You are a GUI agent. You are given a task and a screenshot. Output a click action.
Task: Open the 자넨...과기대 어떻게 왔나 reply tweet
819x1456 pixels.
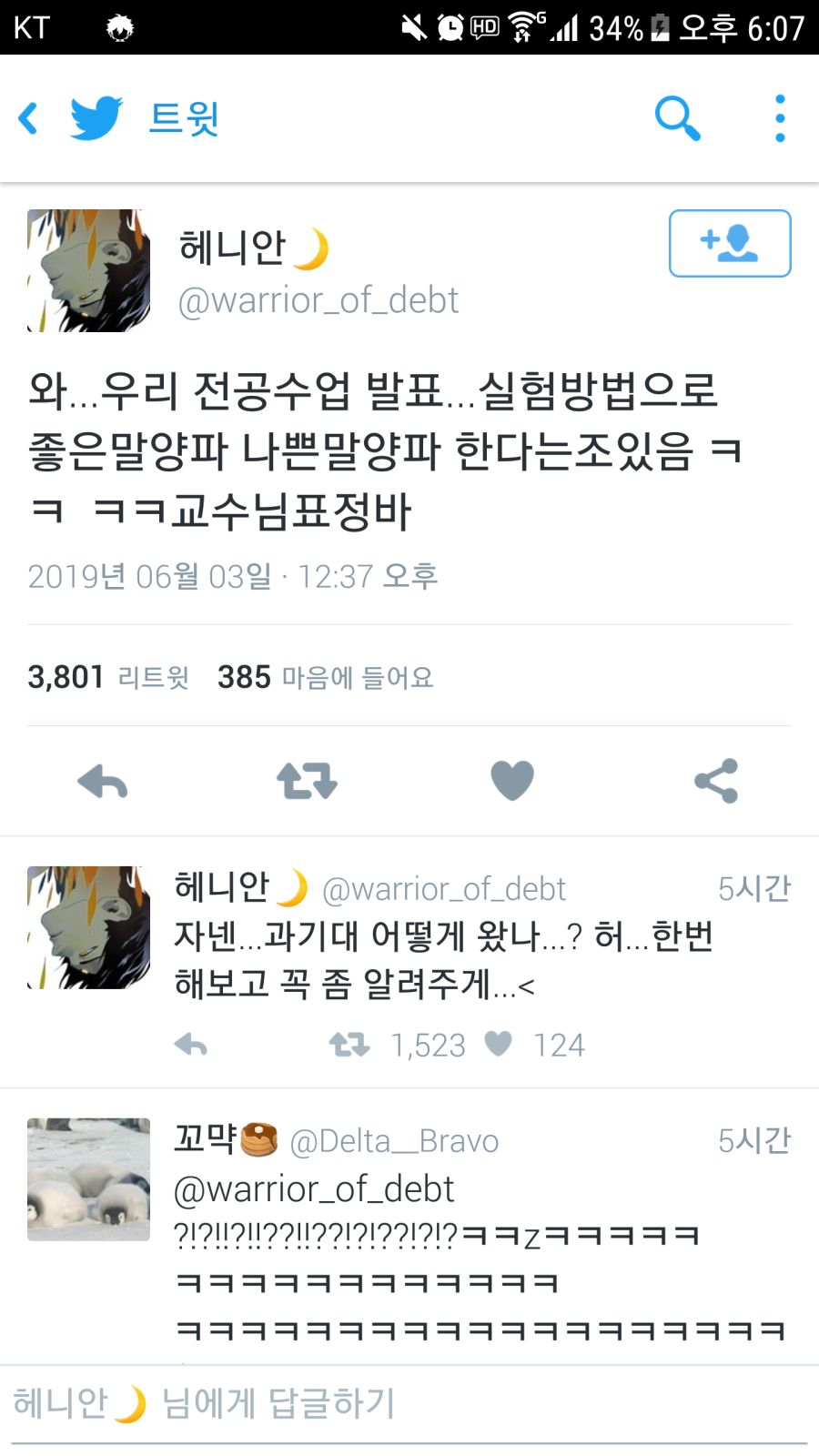pyautogui.click(x=444, y=960)
